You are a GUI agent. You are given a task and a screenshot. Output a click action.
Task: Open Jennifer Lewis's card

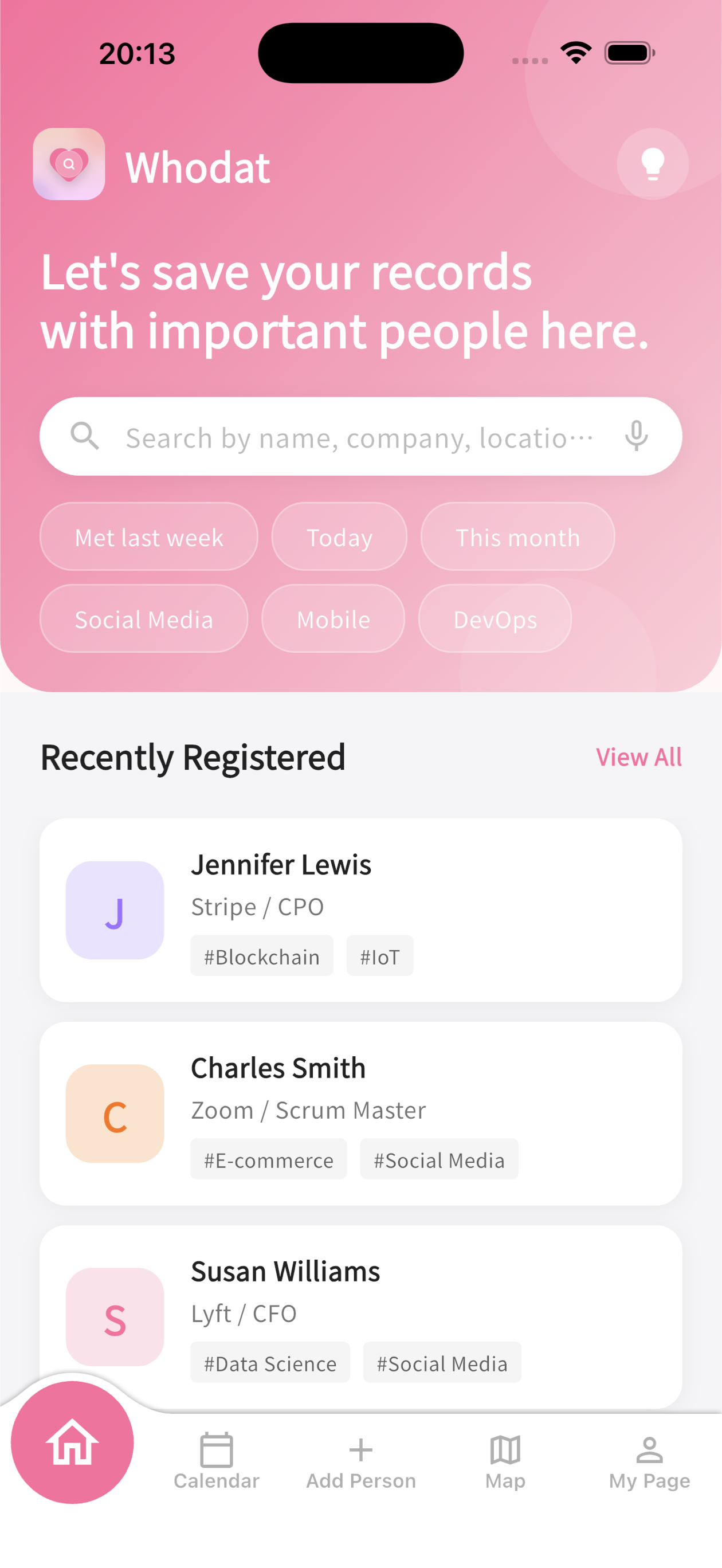point(360,910)
